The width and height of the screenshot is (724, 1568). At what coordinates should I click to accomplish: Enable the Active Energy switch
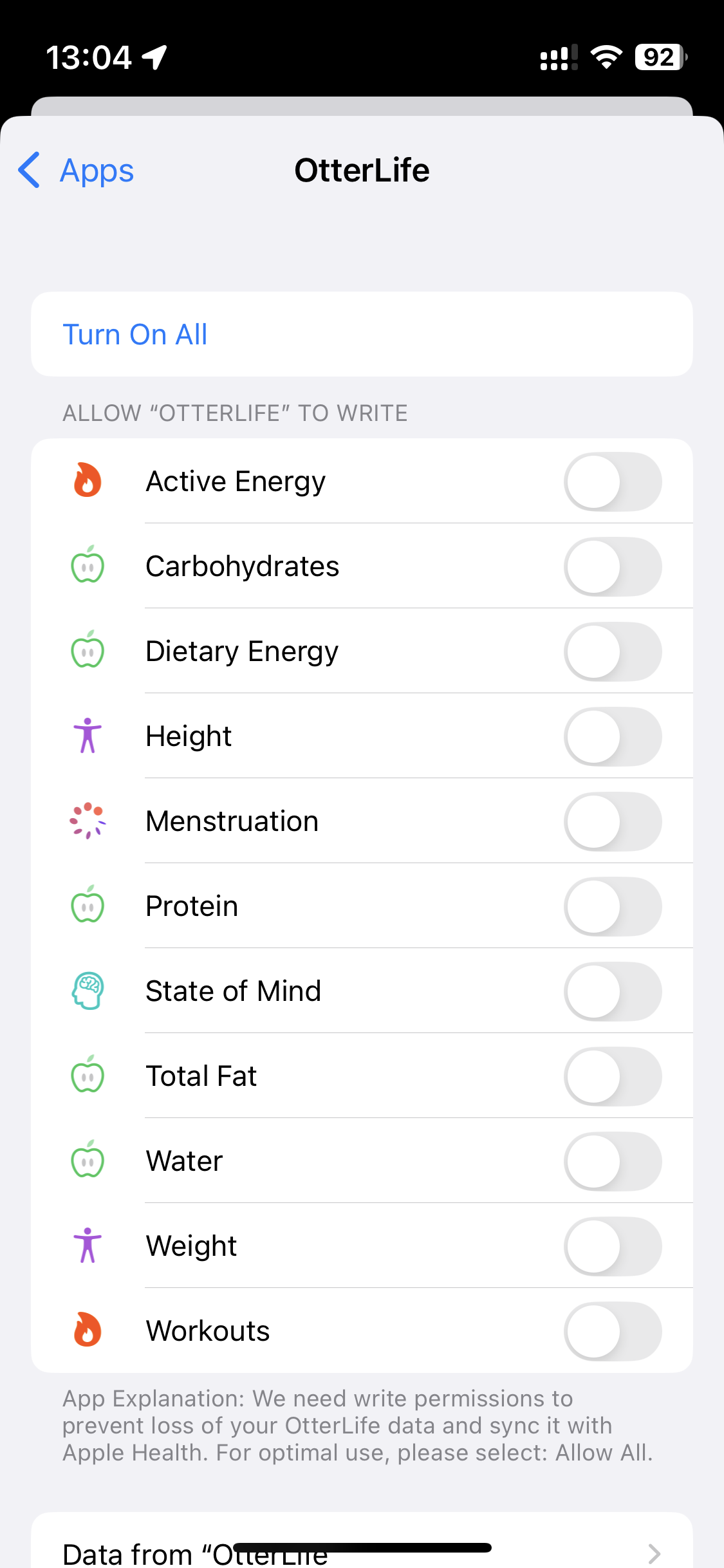tap(613, 481)
